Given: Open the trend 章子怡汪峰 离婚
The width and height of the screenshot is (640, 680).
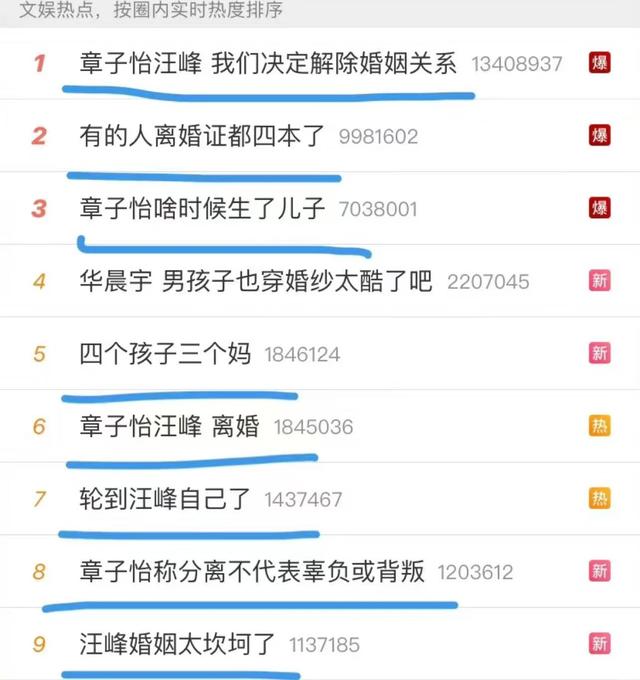Looking at the screenshot, I should coord(170,427).
